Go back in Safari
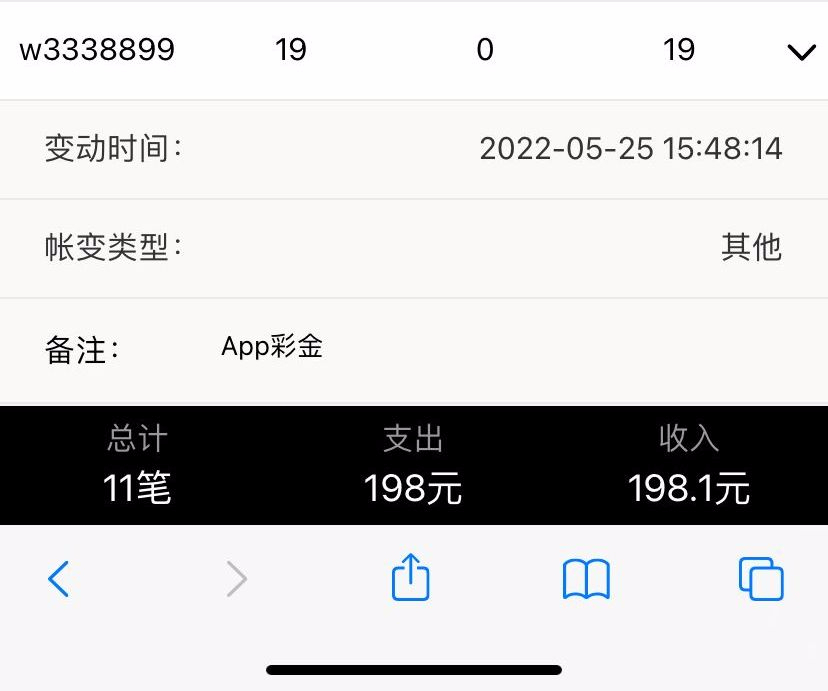The height and width of the screenshot is (691, 828). tap(59, 578)
